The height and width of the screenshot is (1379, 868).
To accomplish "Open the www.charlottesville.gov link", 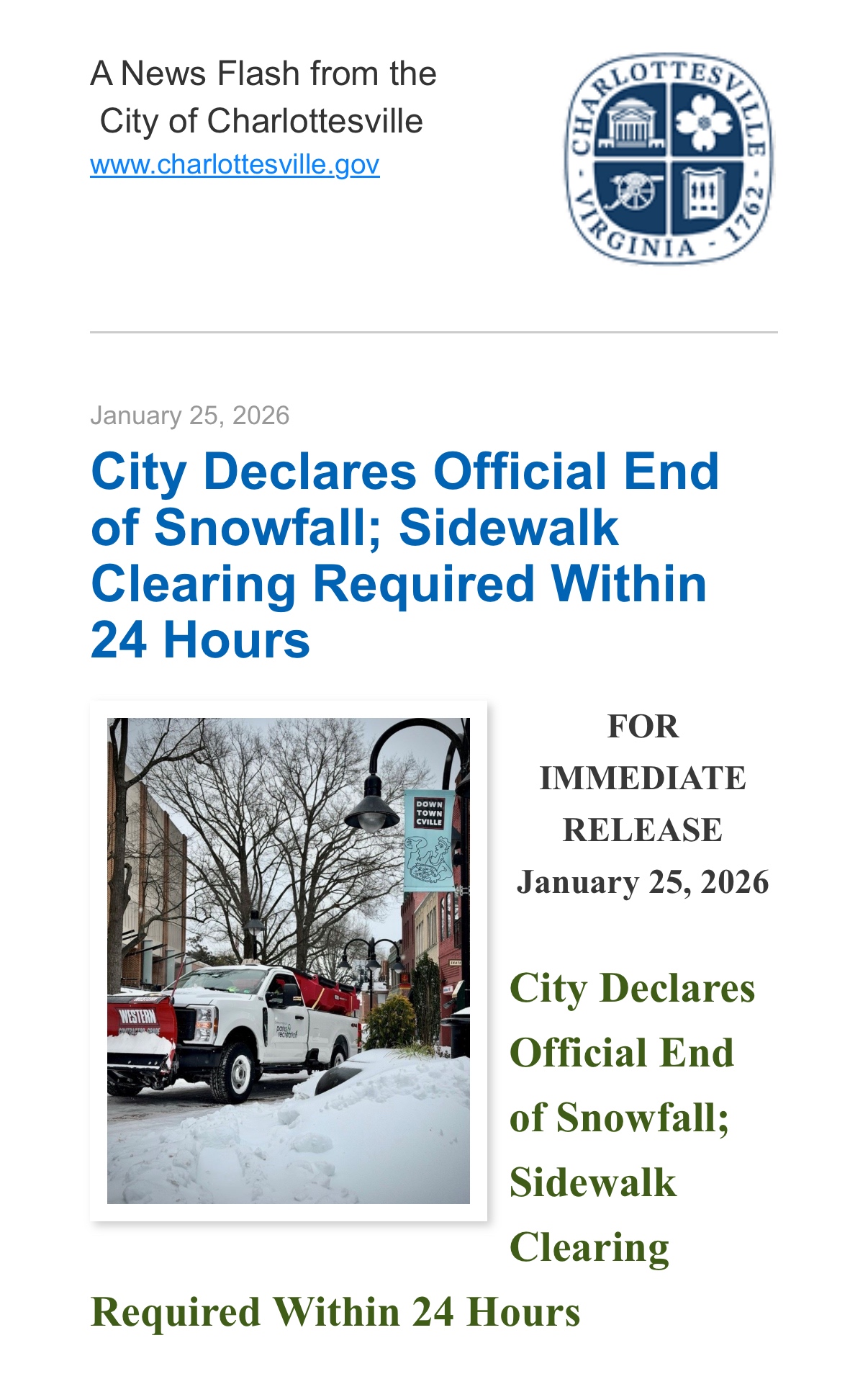I will (x=235, y=165).
